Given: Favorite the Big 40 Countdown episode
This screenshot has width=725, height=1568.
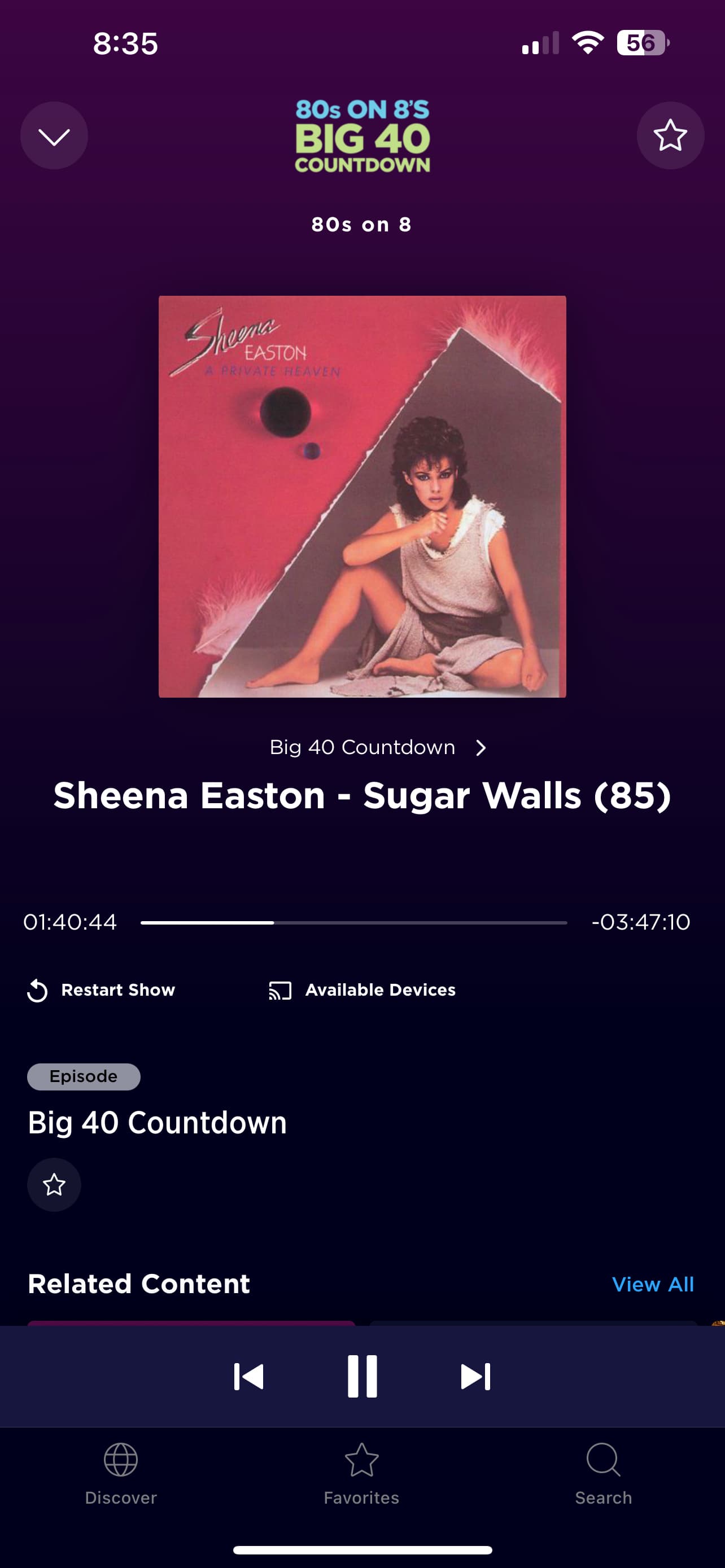Looking at the screenshot, I should tap(54, 1185).
